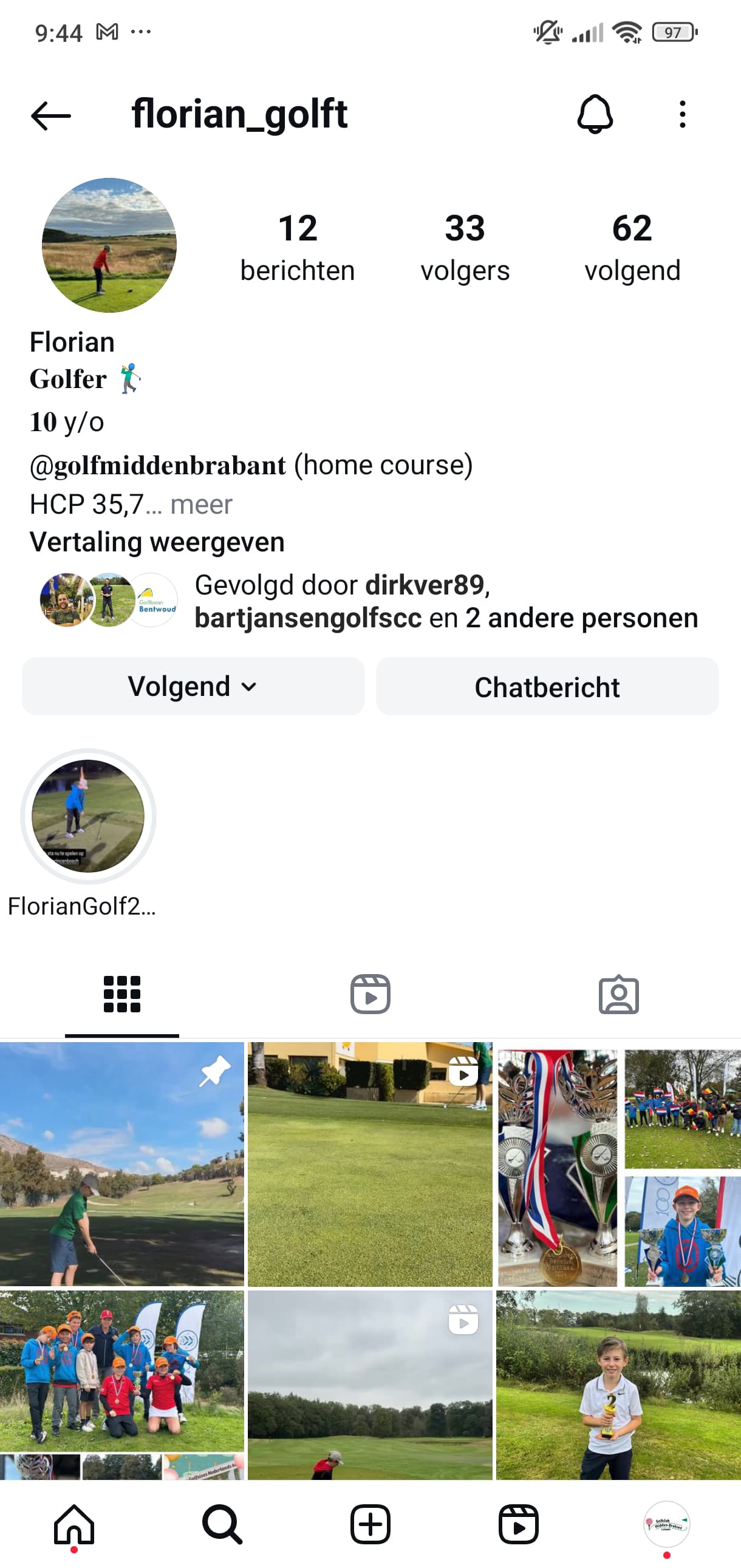Switch to the reels tab
Image resolution: width=741 pixels, height=1568 pixels.
tap(370, 995)
